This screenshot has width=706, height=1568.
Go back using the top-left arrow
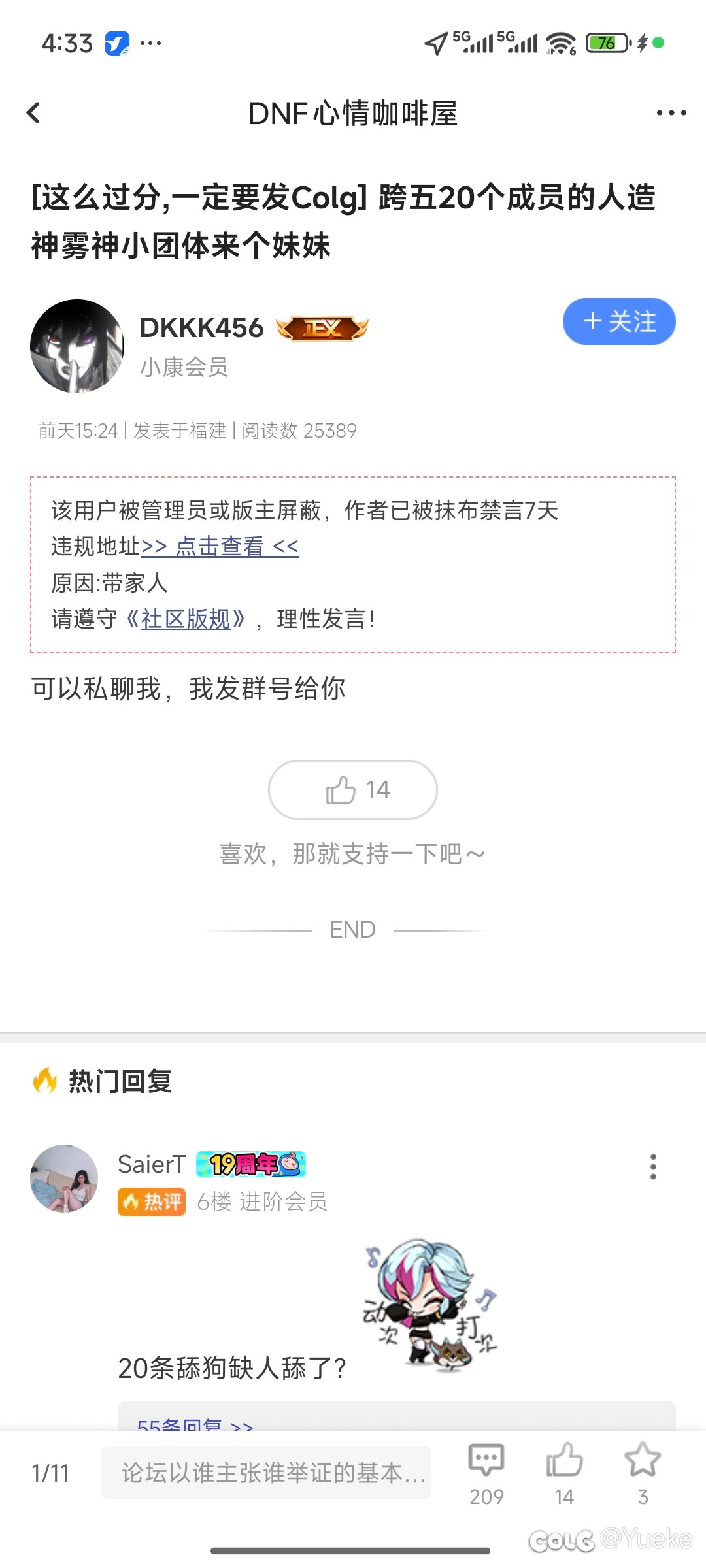[x=34, y=113]
